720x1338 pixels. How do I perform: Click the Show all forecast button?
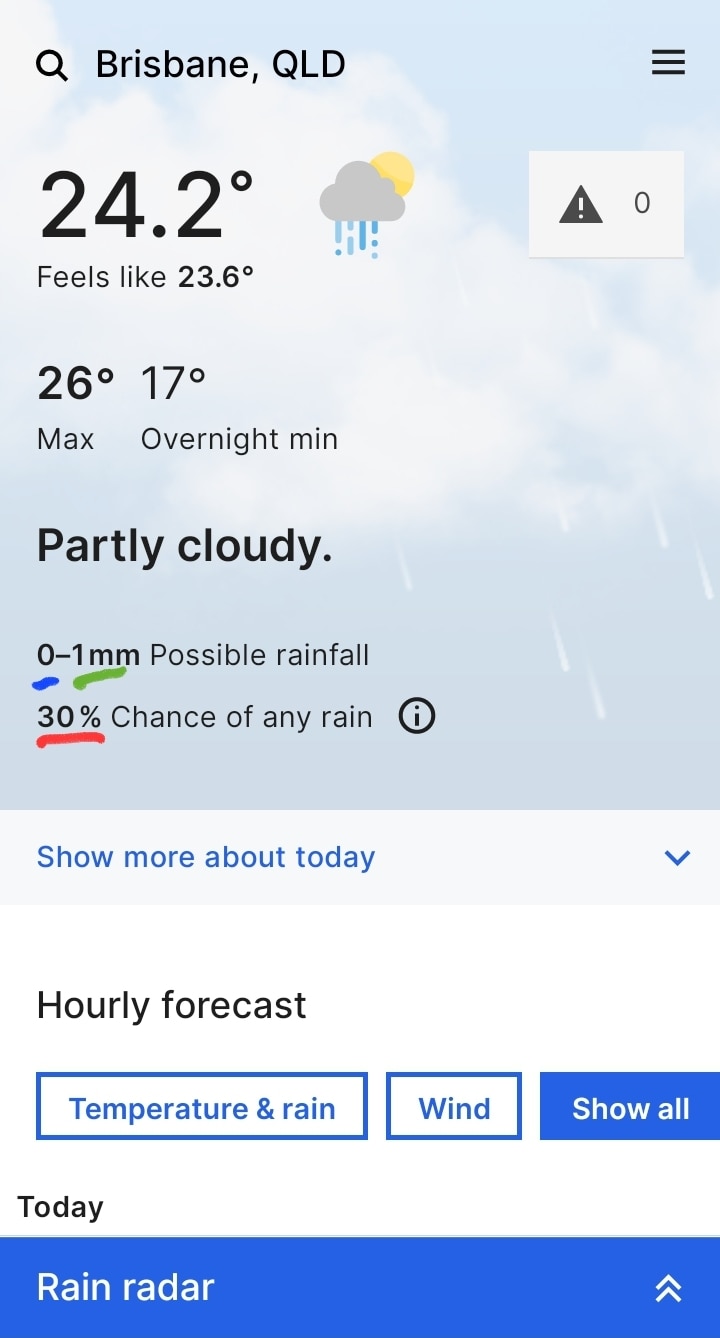click(630, 1107)
